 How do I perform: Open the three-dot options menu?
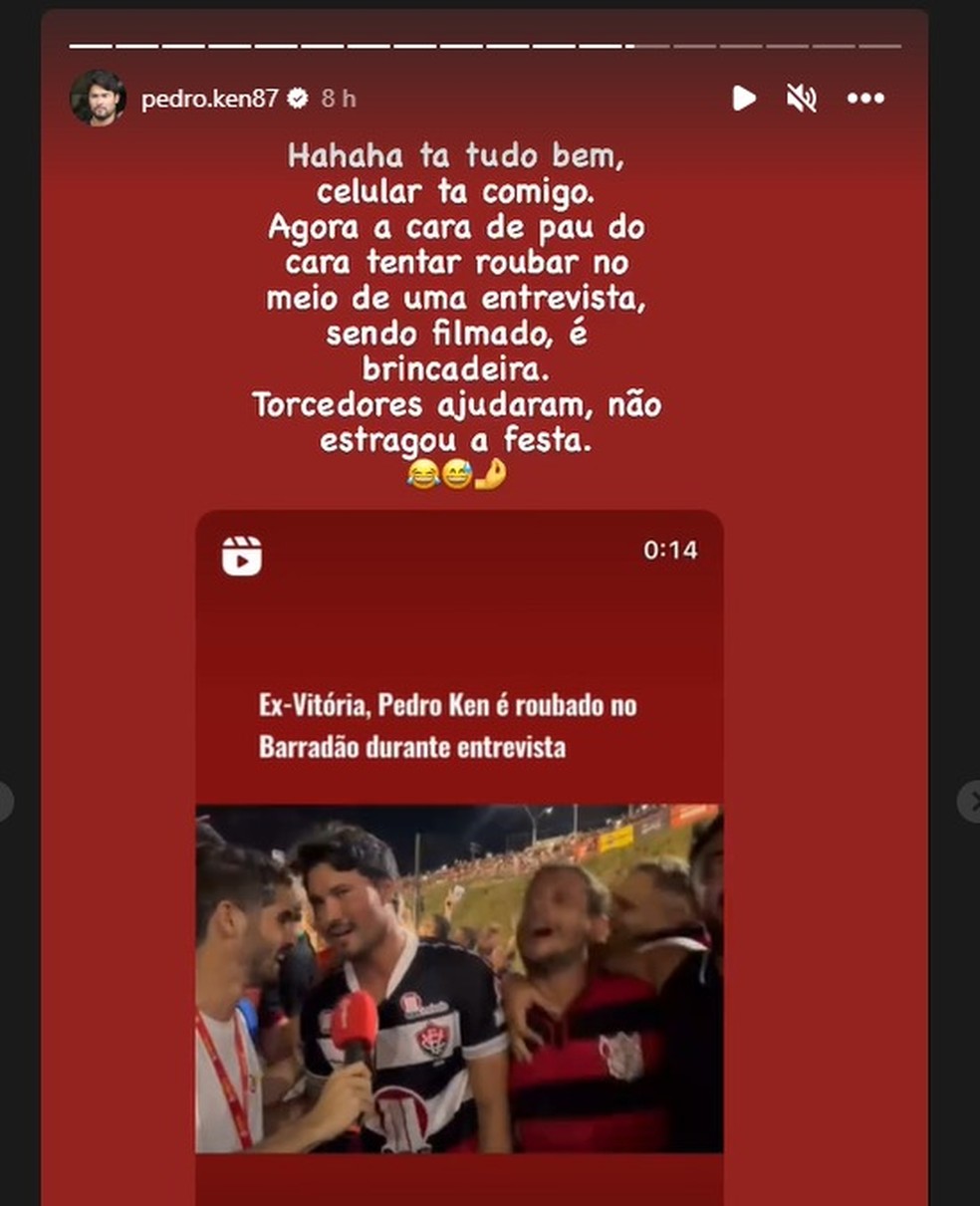[865, 98]
